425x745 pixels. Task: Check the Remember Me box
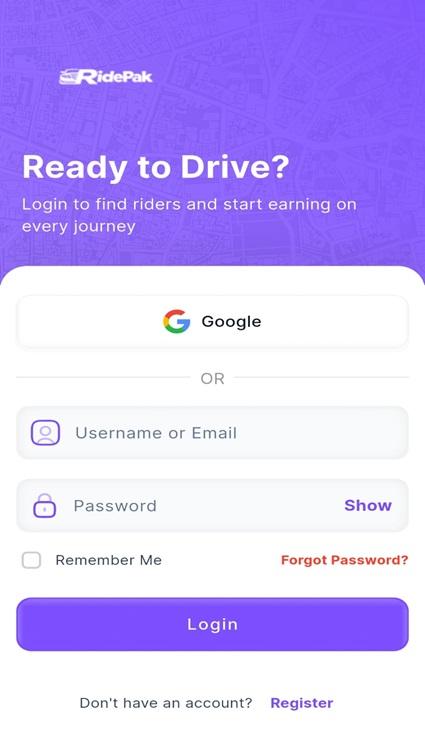click(x=31, y=560)
